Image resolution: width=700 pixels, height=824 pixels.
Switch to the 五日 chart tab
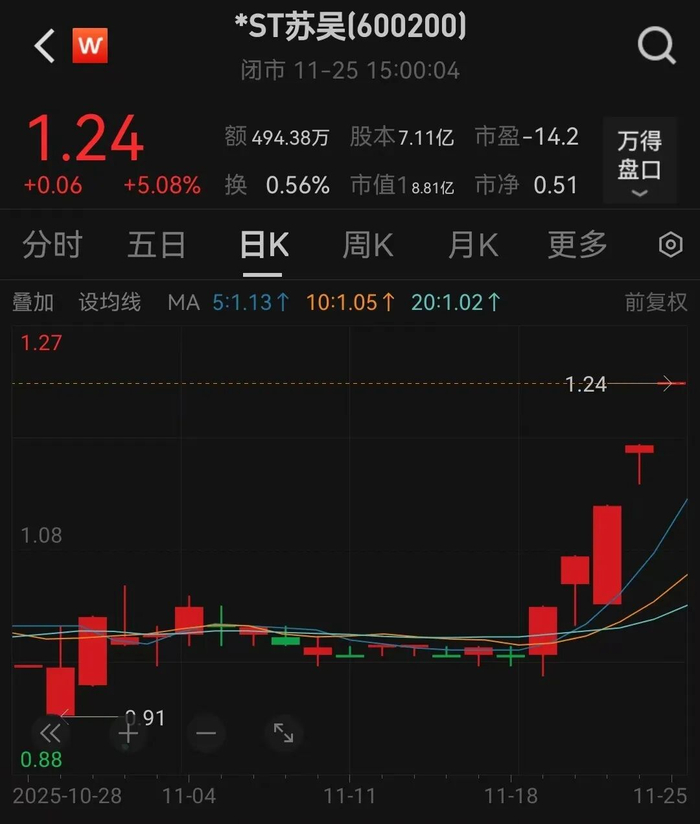[156, 244]
